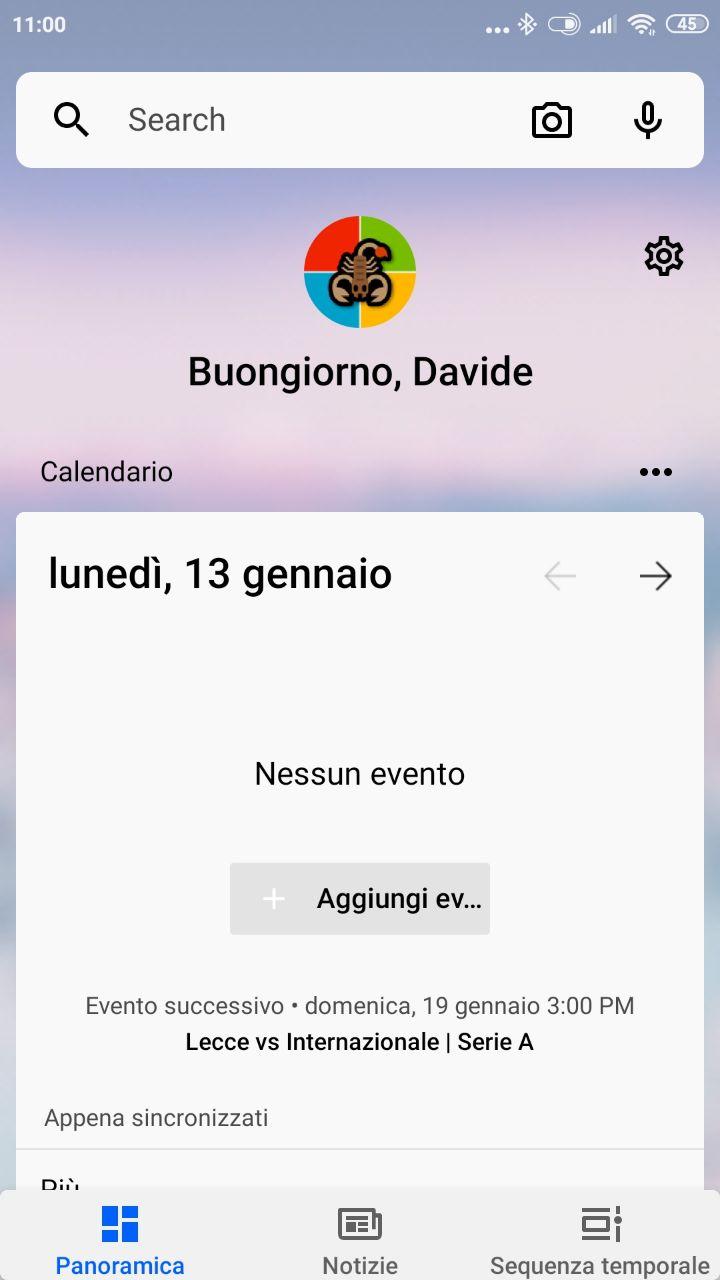The image size is (720, 1280).
Task: Tap the Aggiungi evento button
Action: click(360, 899)
